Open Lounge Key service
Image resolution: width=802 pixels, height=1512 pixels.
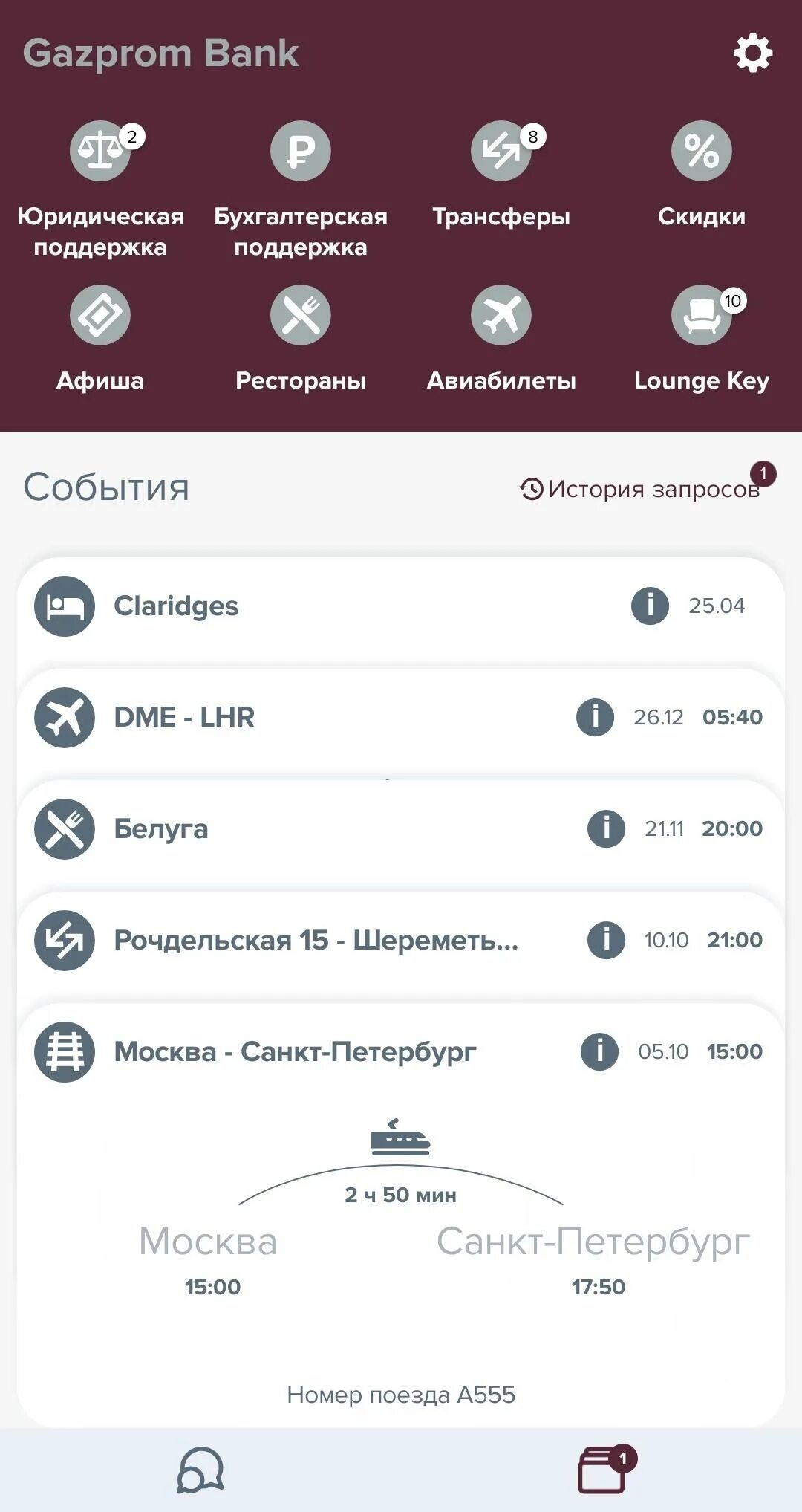701,316
